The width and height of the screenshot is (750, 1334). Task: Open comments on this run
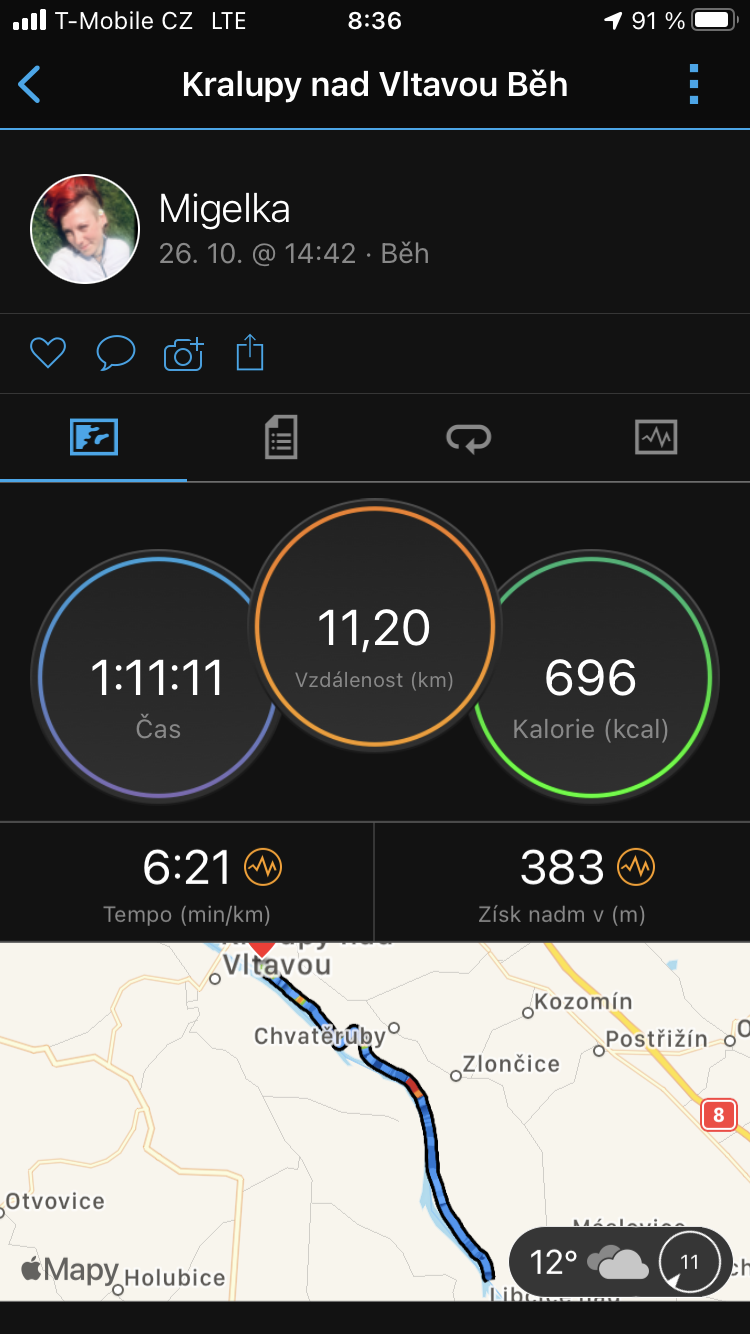(115, 353)
